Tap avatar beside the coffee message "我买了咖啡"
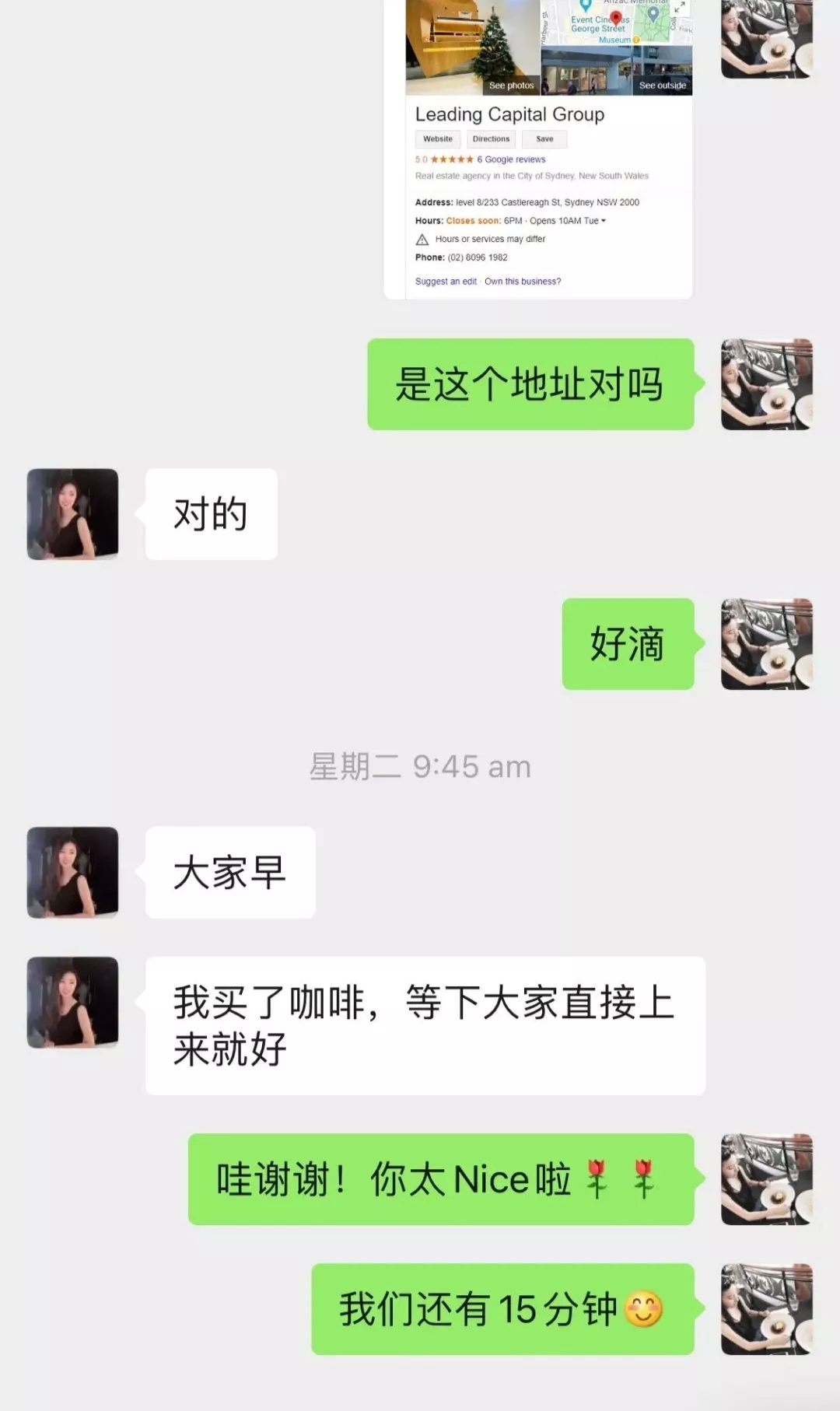Image resolution: width=840 pixels, height=1411 pixels. [72, 1002]
